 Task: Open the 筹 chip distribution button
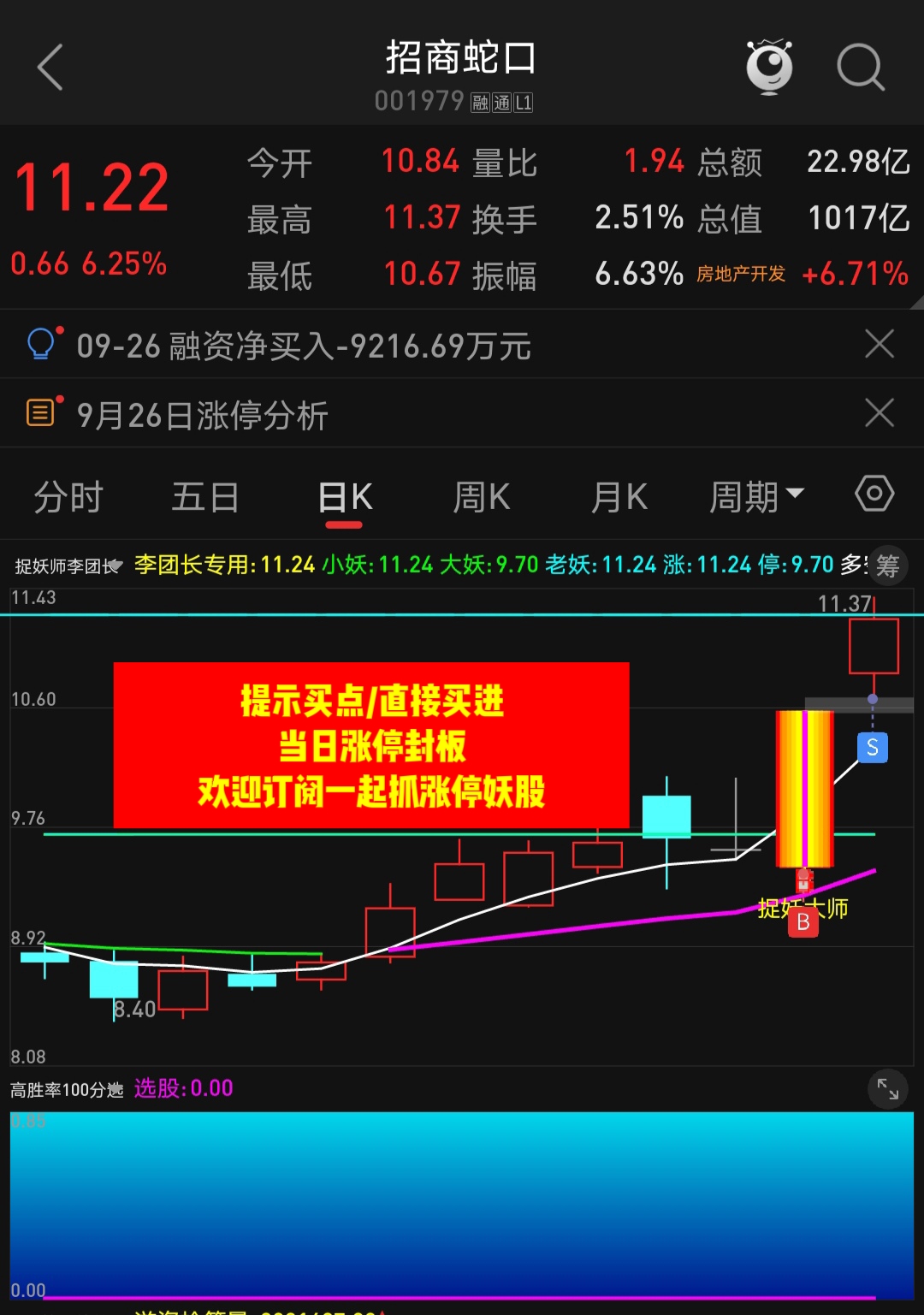click(x=887, y=566)
